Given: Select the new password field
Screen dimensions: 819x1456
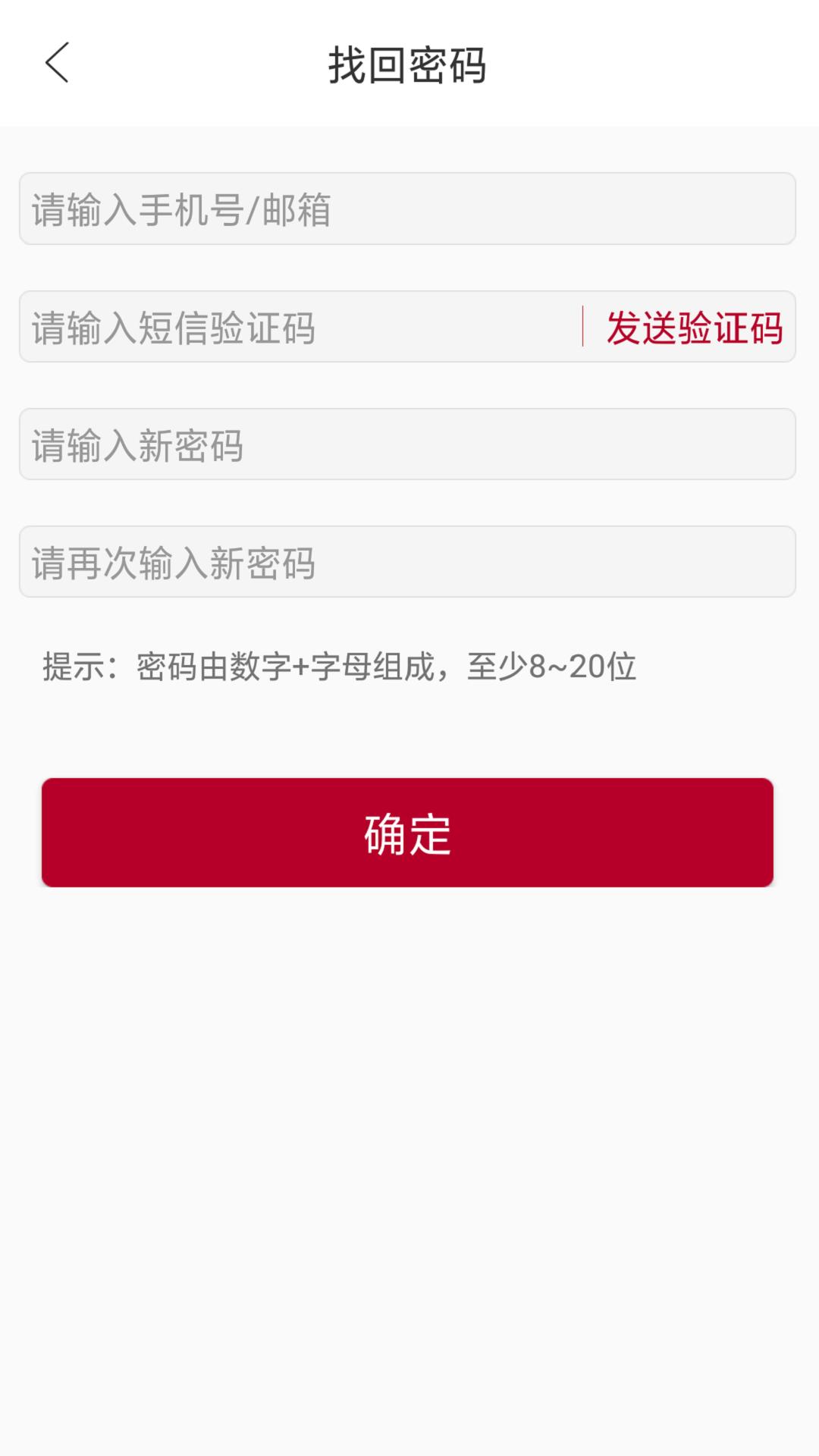Looking at the screenshot, I should (406, 444).
